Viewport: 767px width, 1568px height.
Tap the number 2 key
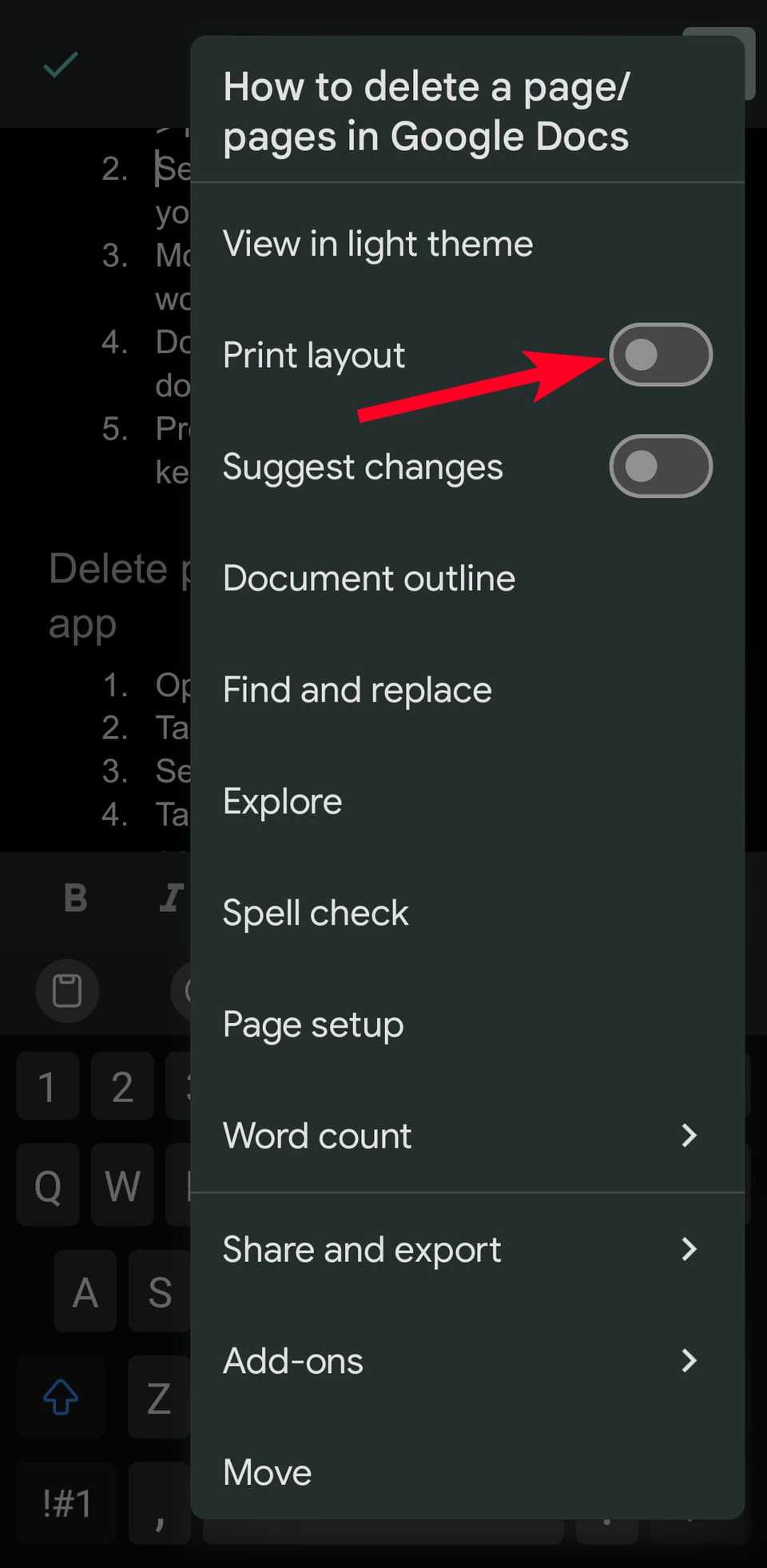pyautogui.click(x=122, y=1087)
